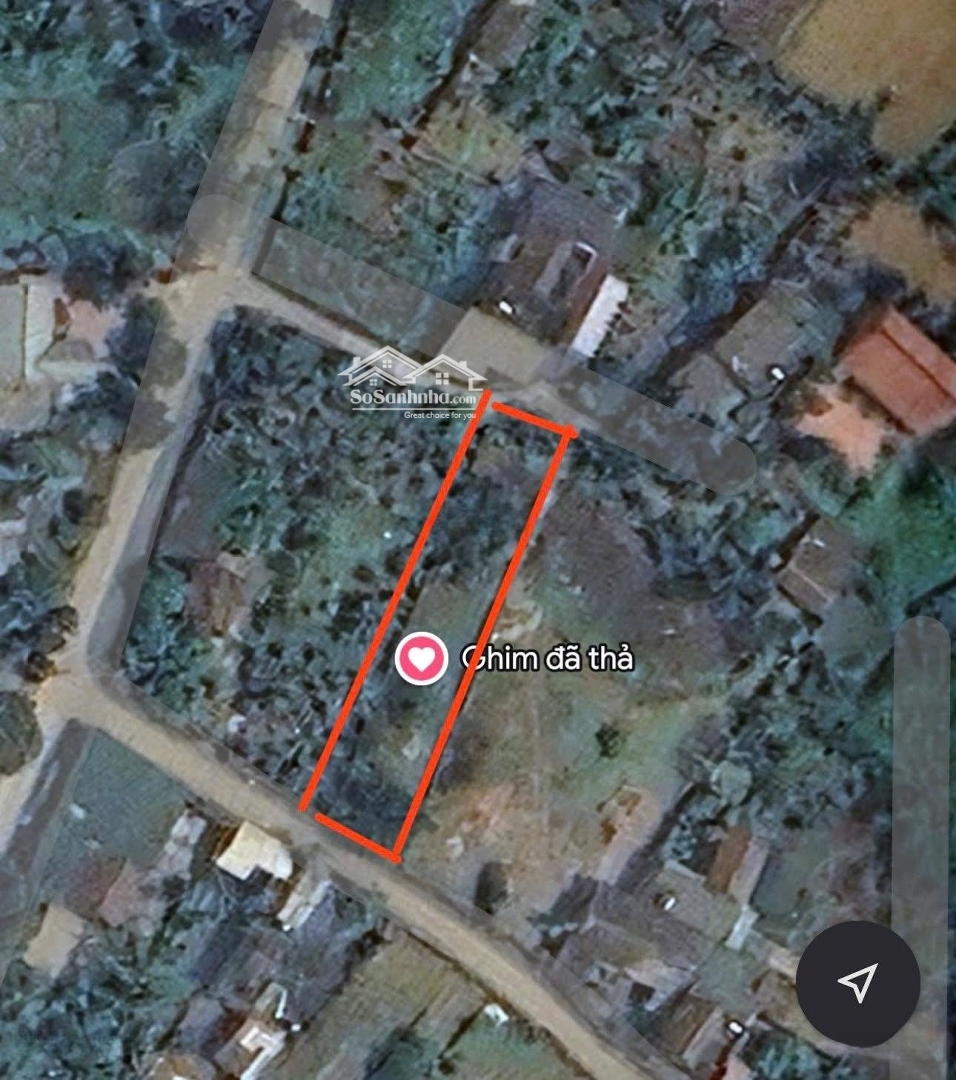The height and width of the screenshot is (1080, 956).
Task: Select the dropped pin heart marker
Action: pyautogui.click(x=421, y=658)
